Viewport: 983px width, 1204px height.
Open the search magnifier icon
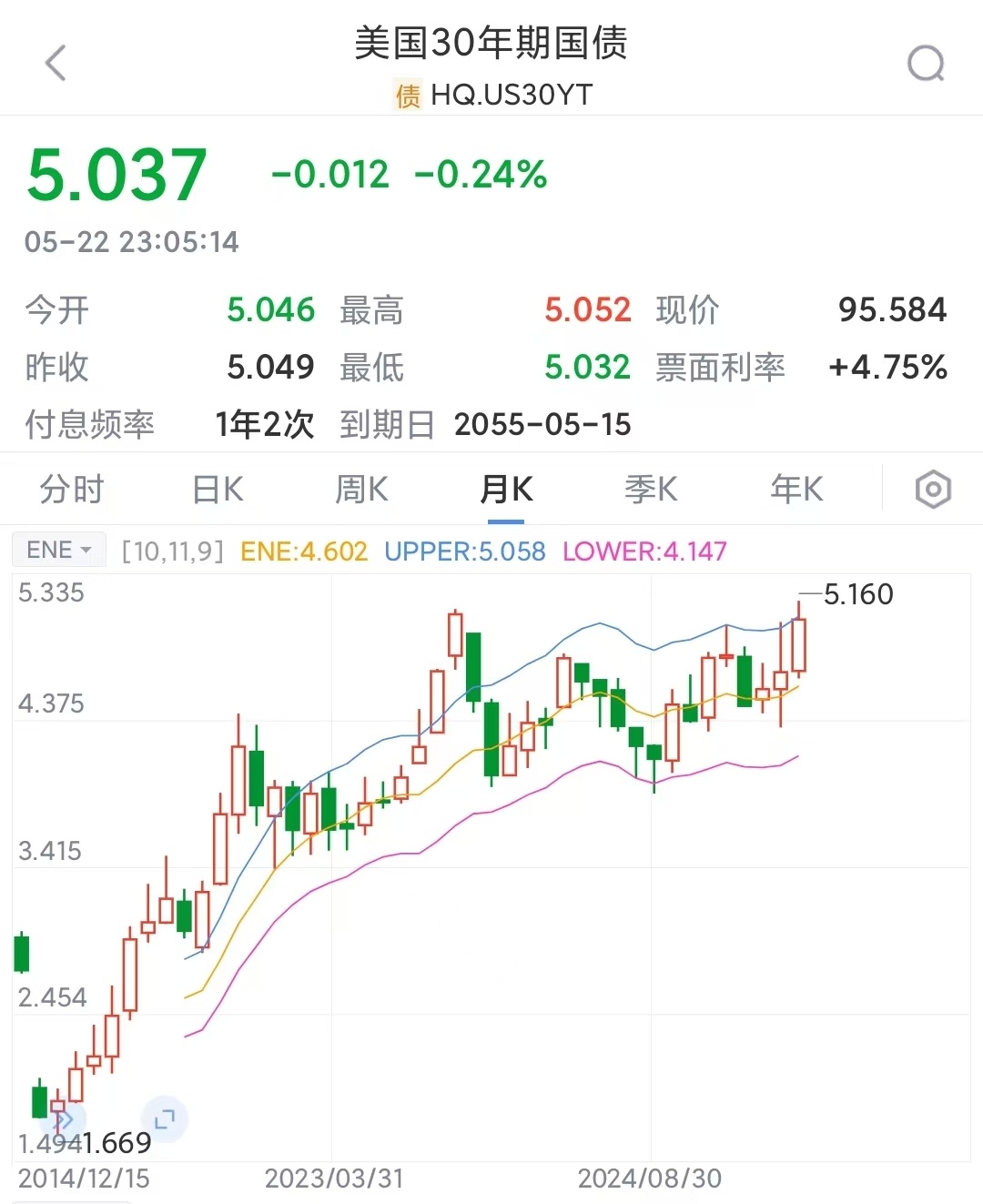[x=925, y=62]
